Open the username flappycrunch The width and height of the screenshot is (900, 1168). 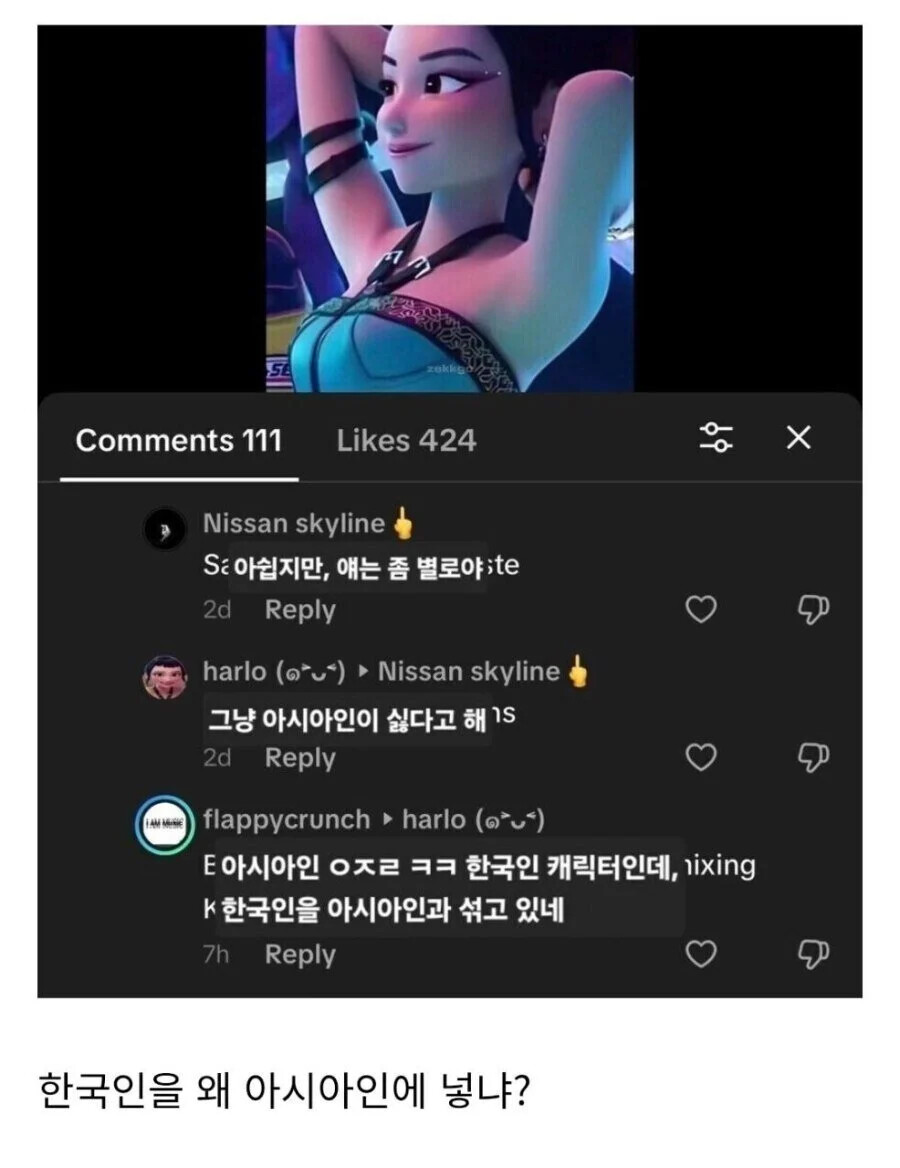[x=283, y=820]
